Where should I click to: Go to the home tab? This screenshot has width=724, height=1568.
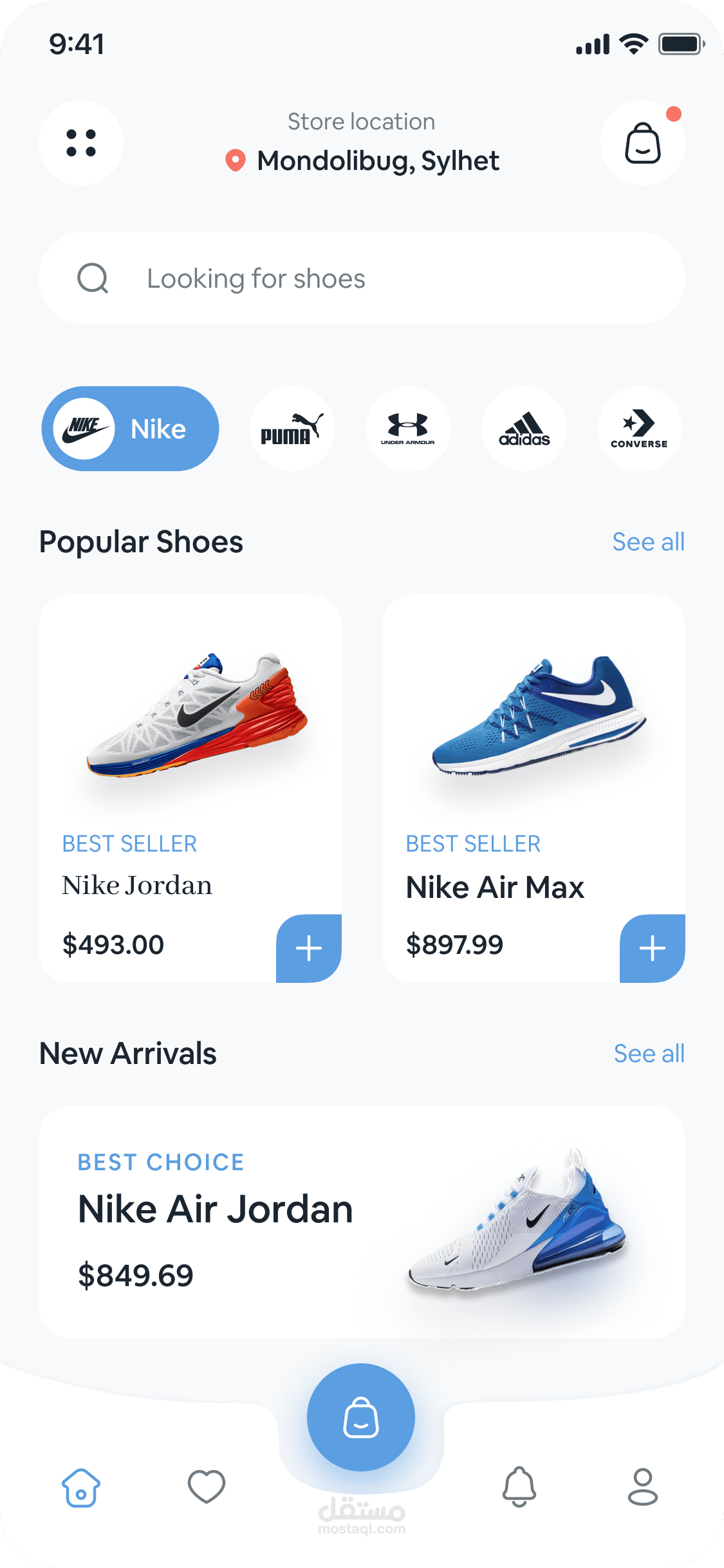click(x=81, y=1488)
